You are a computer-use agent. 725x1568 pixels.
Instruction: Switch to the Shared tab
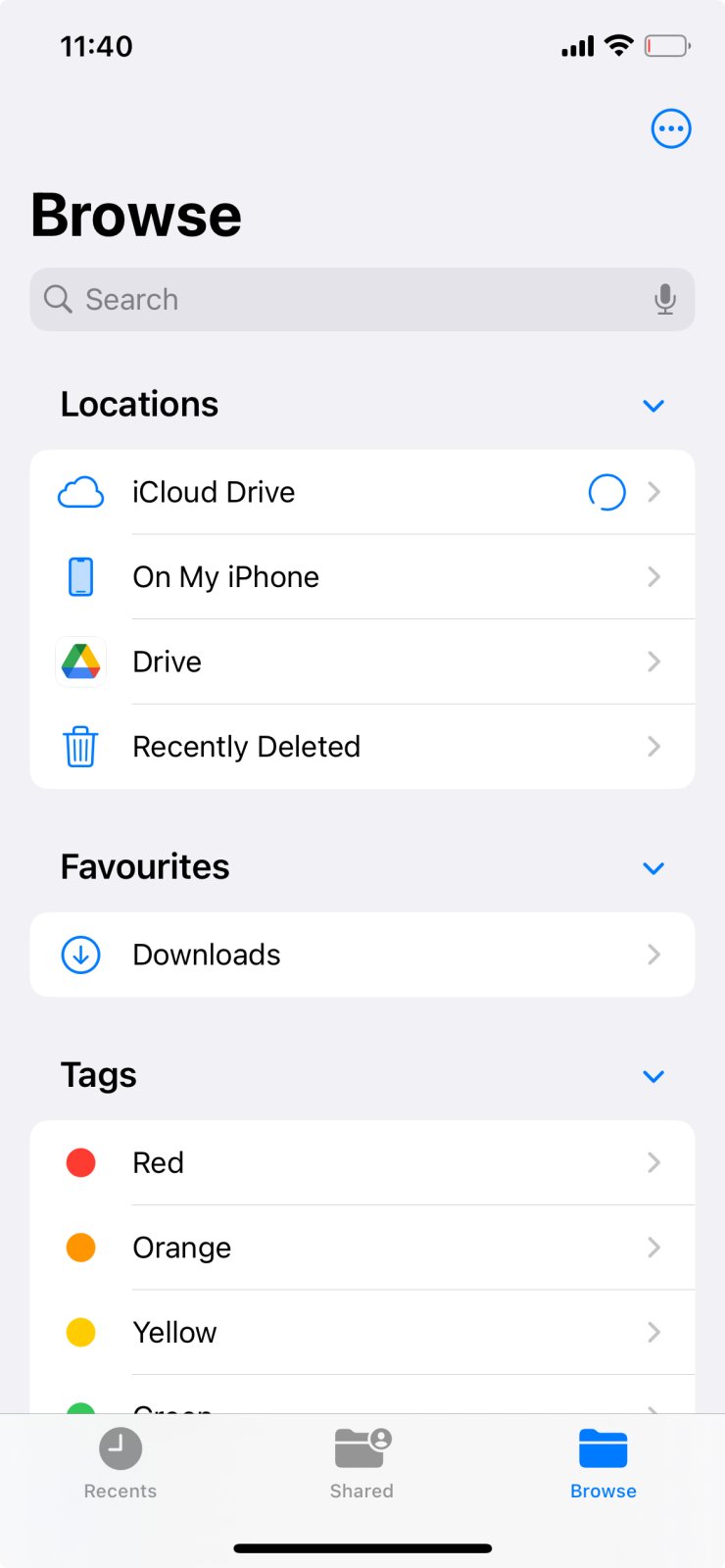[362, 1463]
